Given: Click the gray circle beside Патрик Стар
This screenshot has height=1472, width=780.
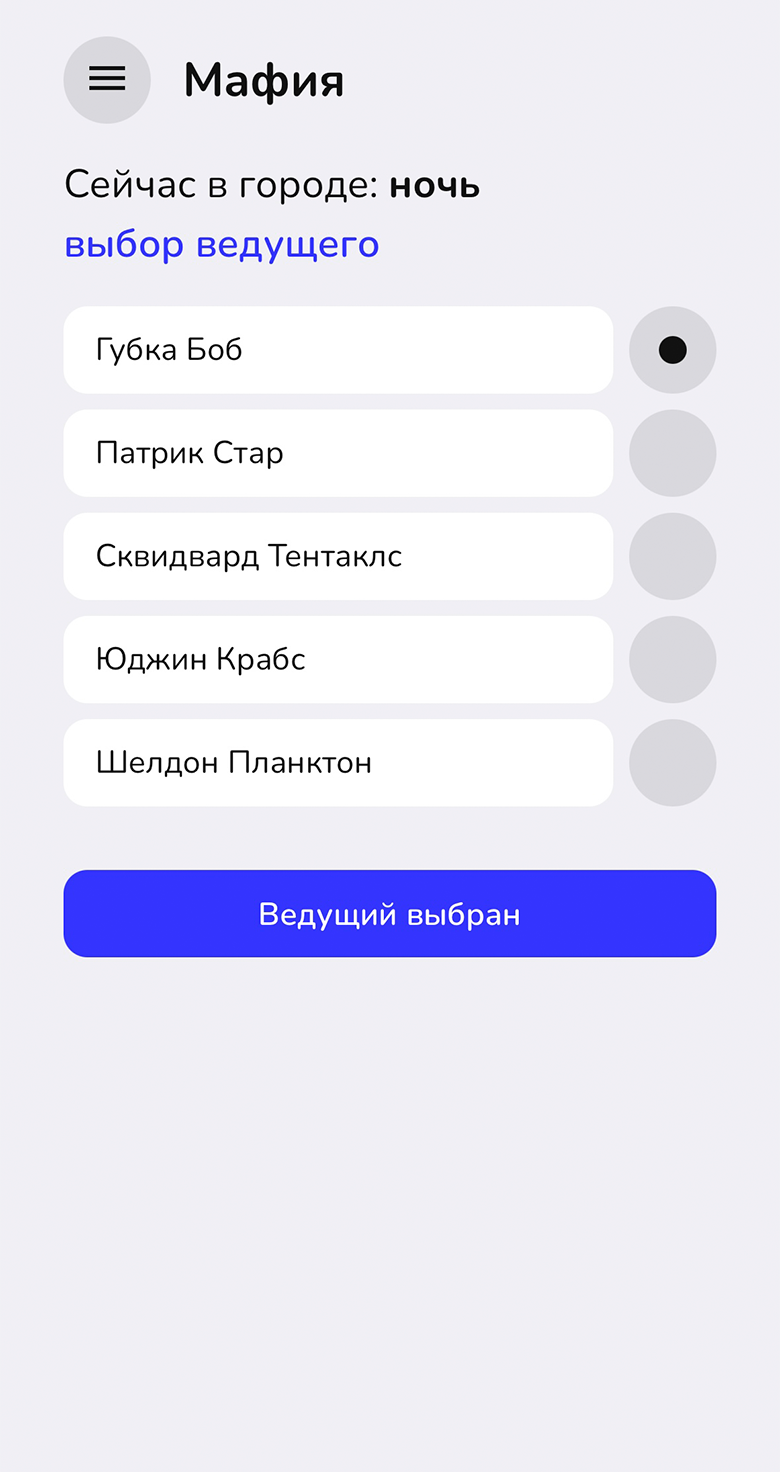Looking at the screenshot, I should (672, 453).
